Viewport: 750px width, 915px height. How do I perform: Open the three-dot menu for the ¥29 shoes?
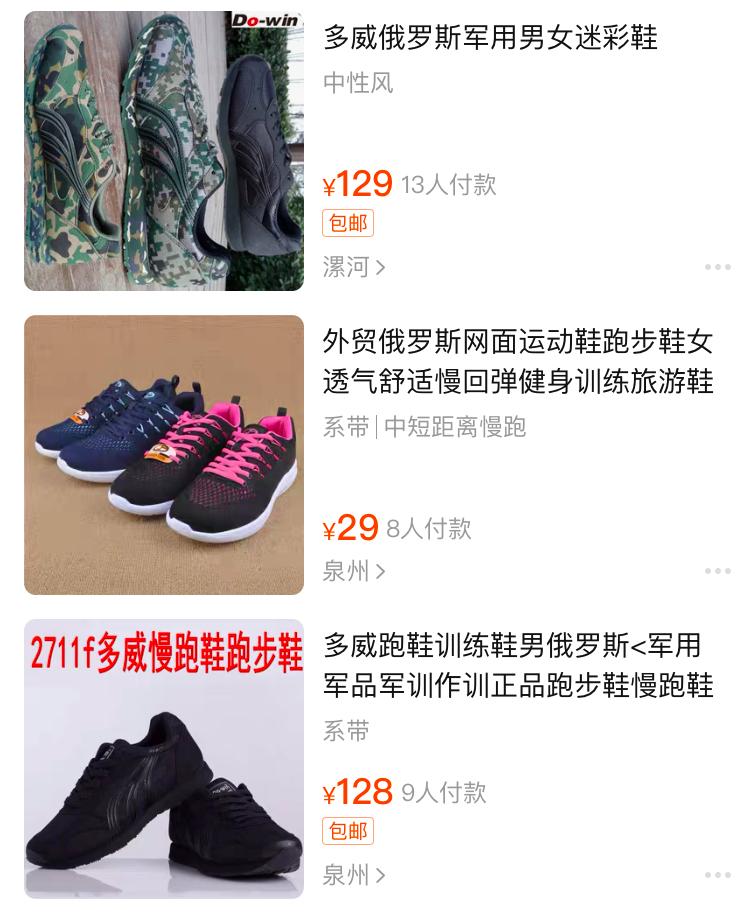click(717, 571)
